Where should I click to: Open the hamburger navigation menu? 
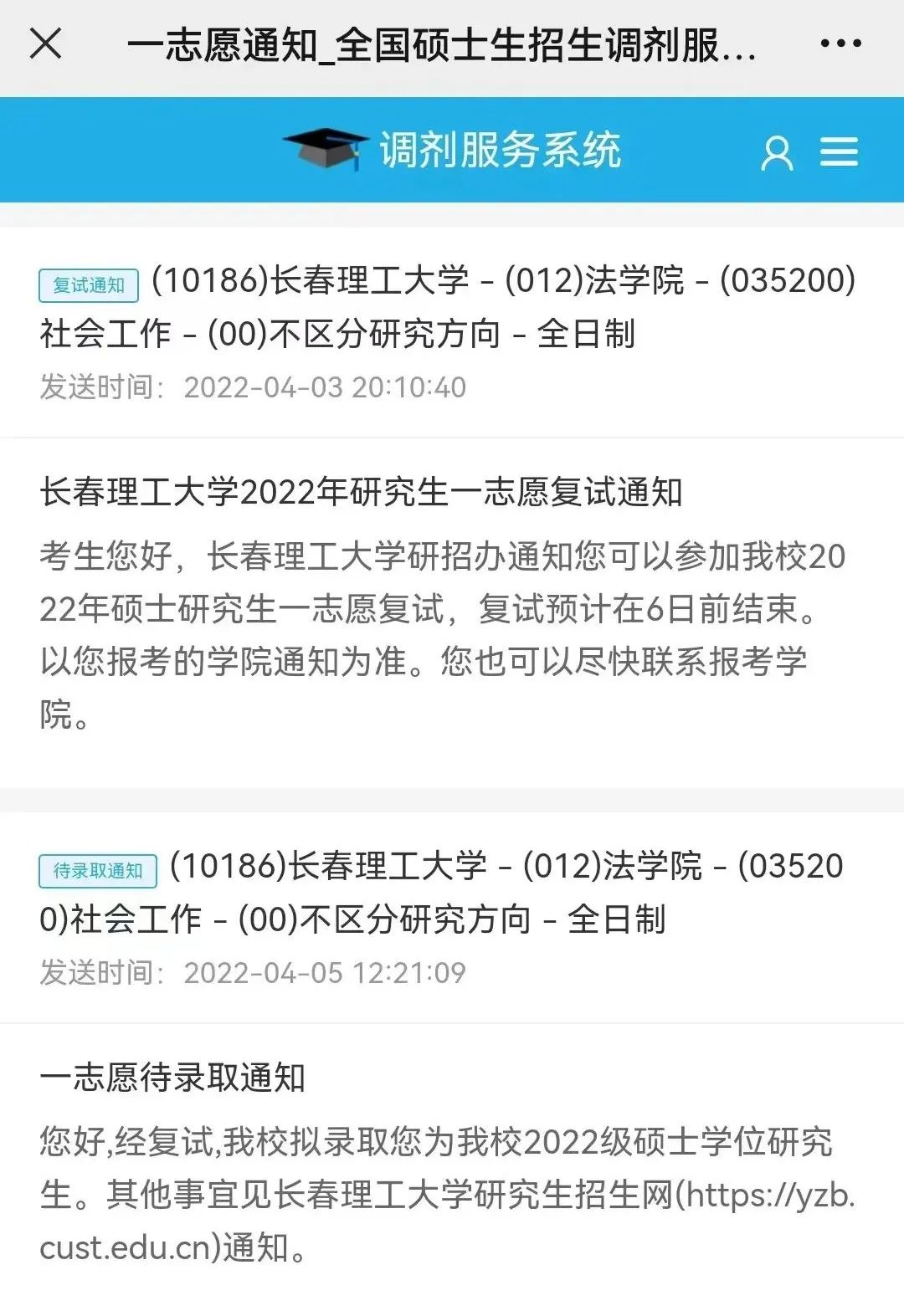839,152
